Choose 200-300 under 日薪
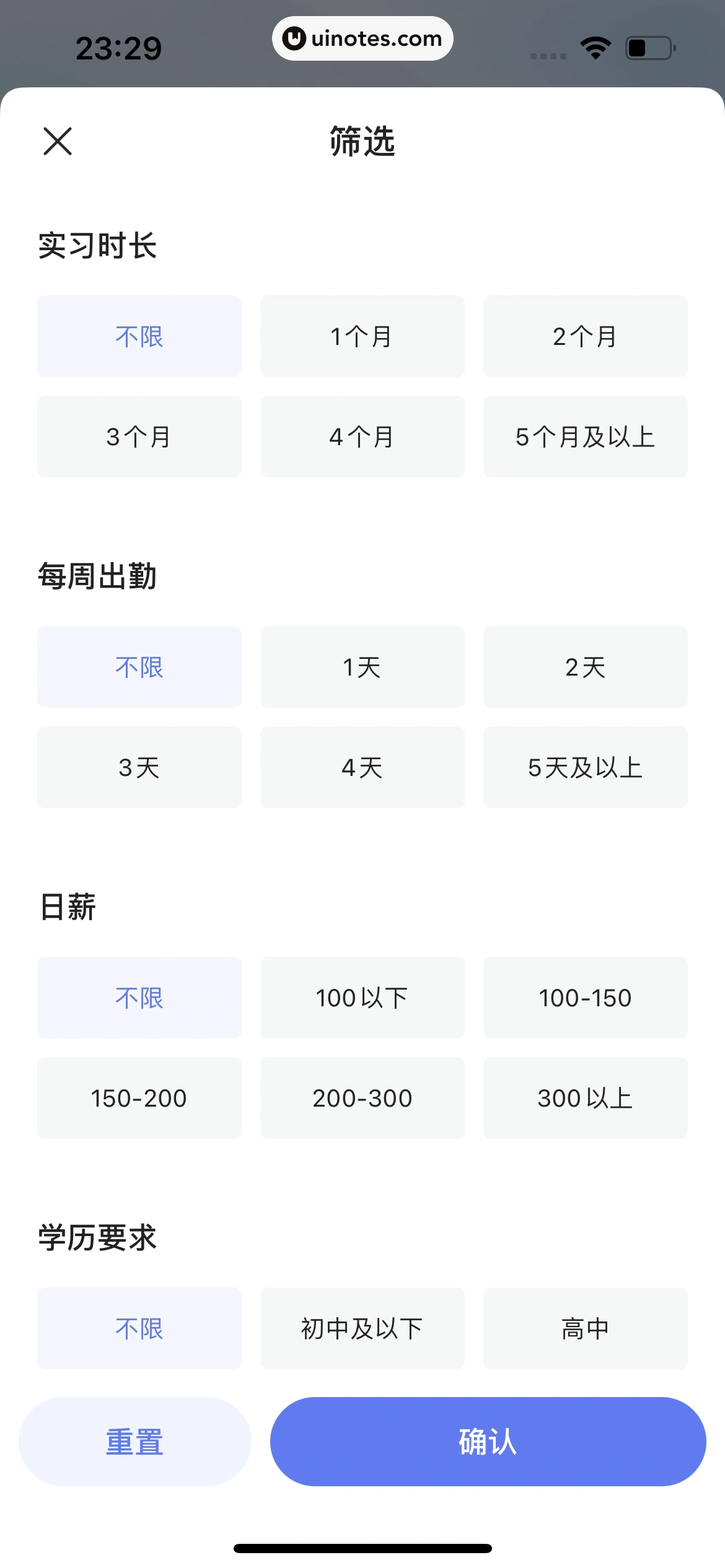Viewport: 725px width, 1568px height. [x=362, y=1098]
